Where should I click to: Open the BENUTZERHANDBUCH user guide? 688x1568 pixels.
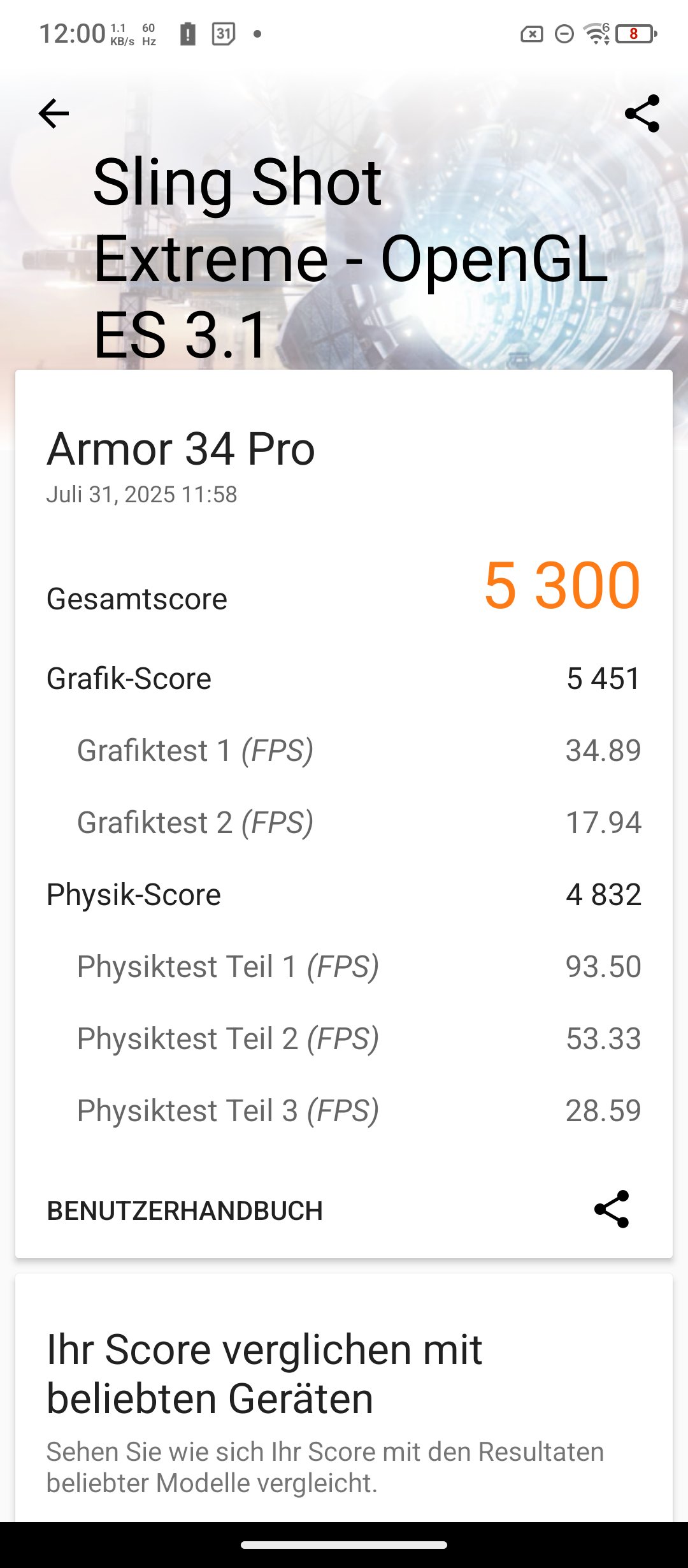[x=185, y=1211]
